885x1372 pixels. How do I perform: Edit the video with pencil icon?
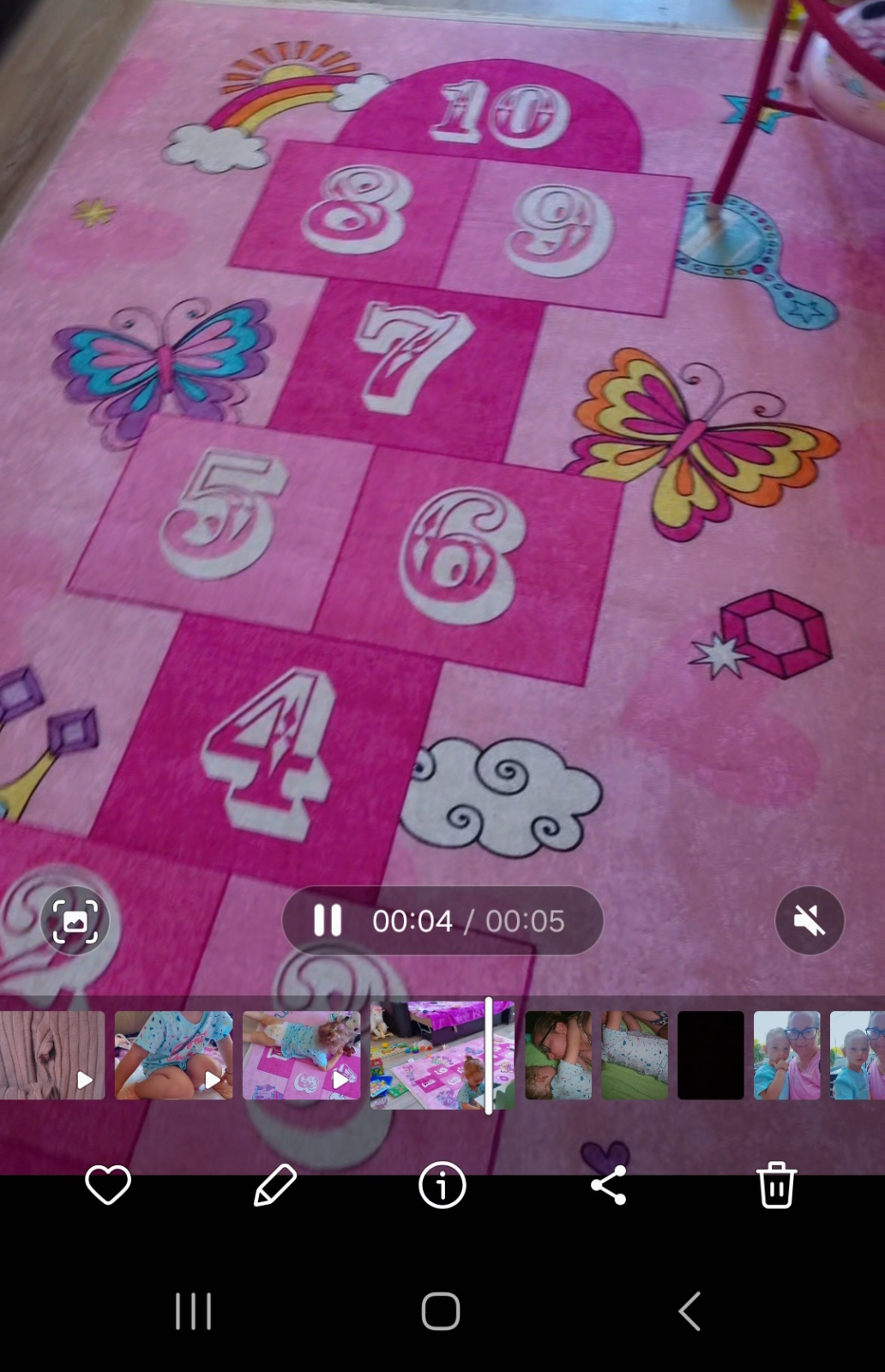pyautogui.click(x=275, y=1185)
